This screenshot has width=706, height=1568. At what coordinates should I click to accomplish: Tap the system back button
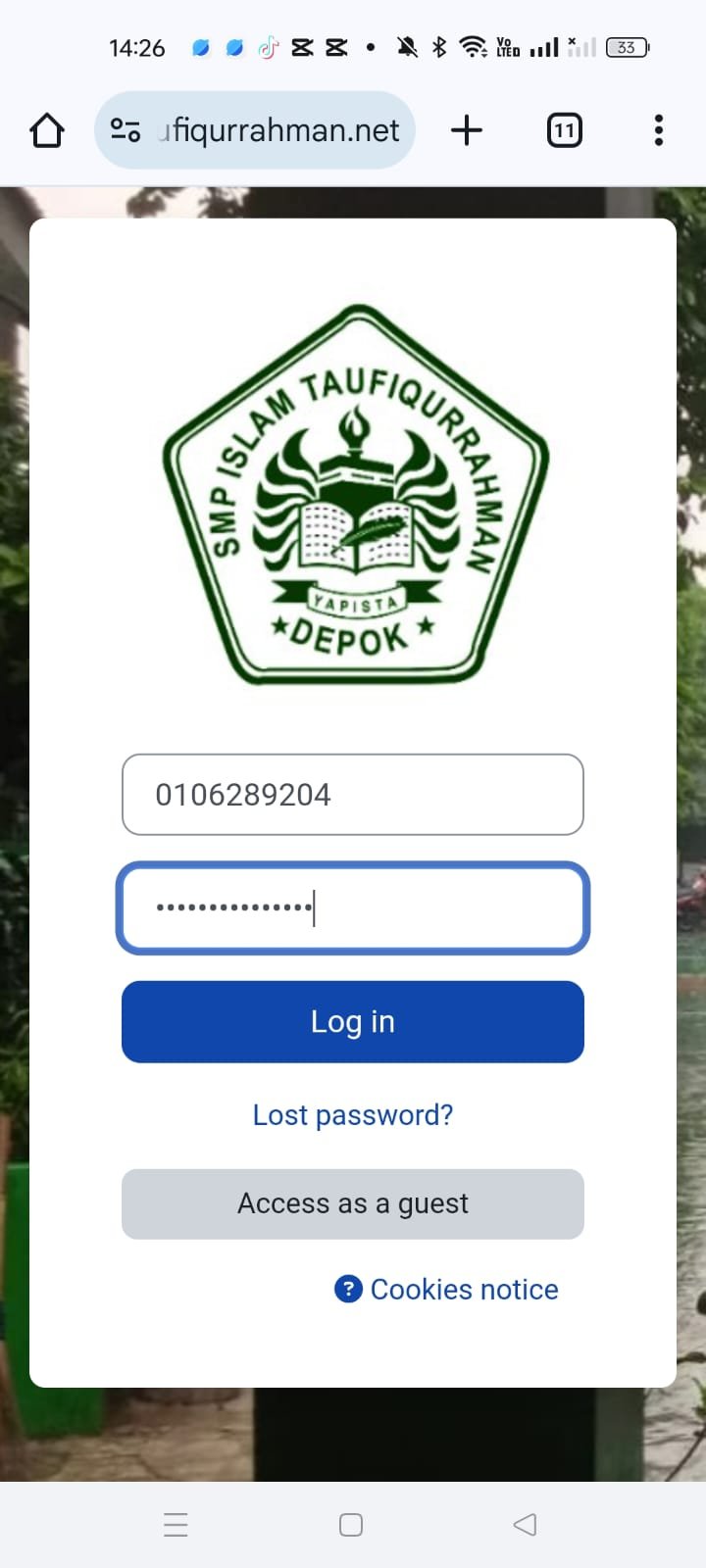tap(526, 1524)
